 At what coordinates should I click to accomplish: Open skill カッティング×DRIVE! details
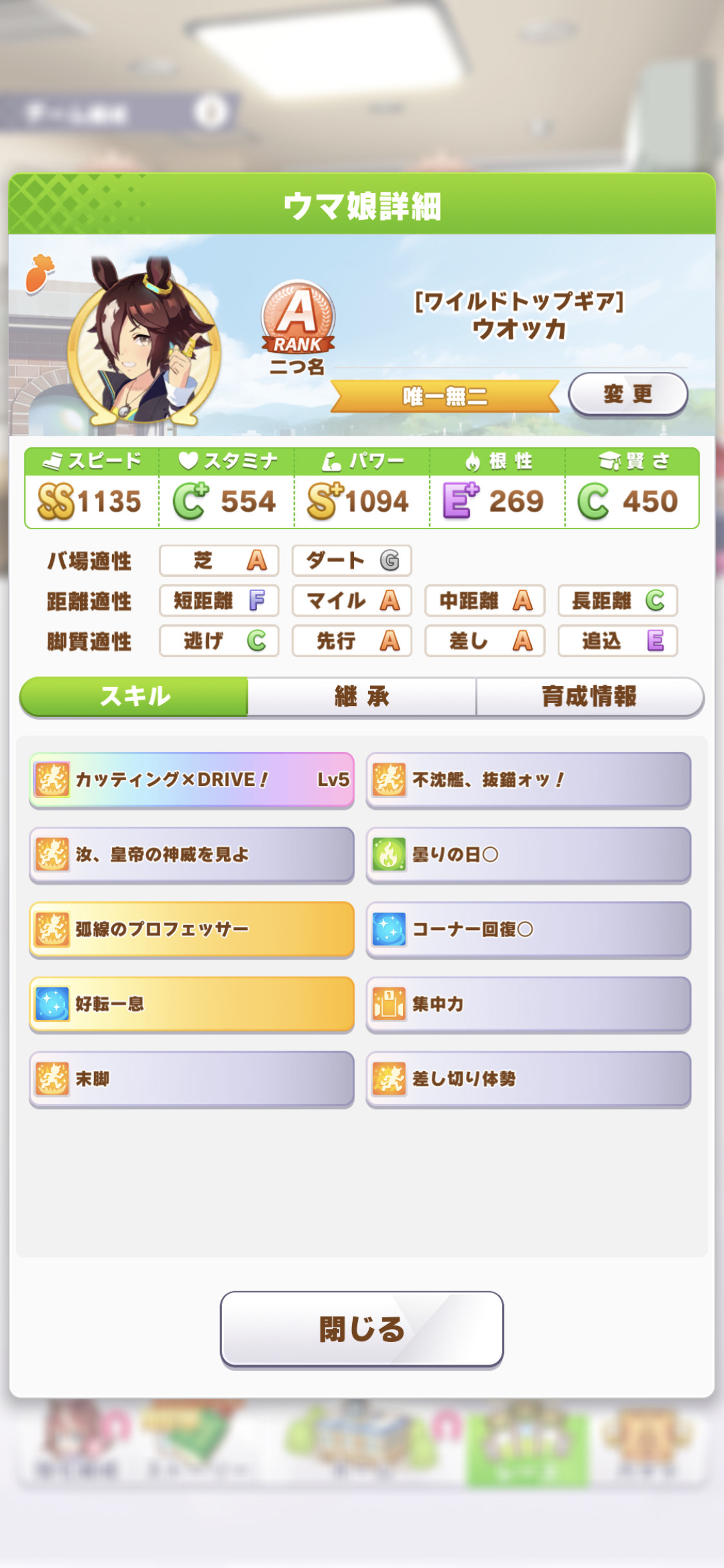(192, 779)
